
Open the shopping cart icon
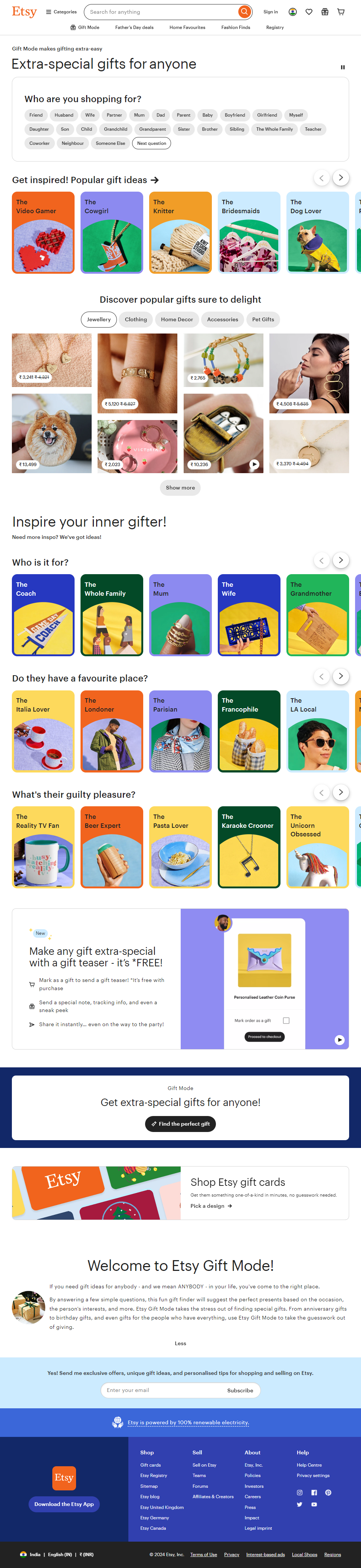pos(341,12)
